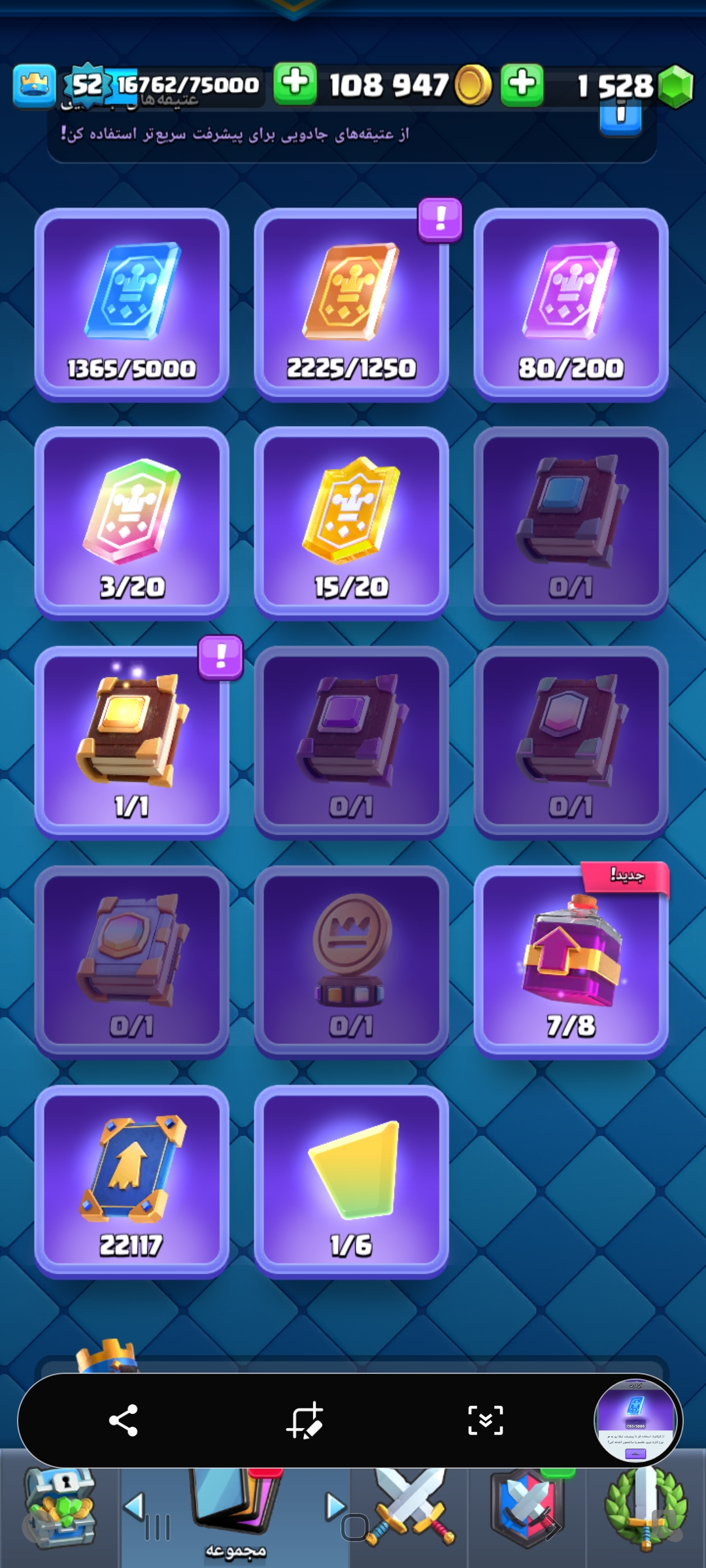
Task: Tap the rainbow wild card tile showing 3/20
Action: click(131, 523)
